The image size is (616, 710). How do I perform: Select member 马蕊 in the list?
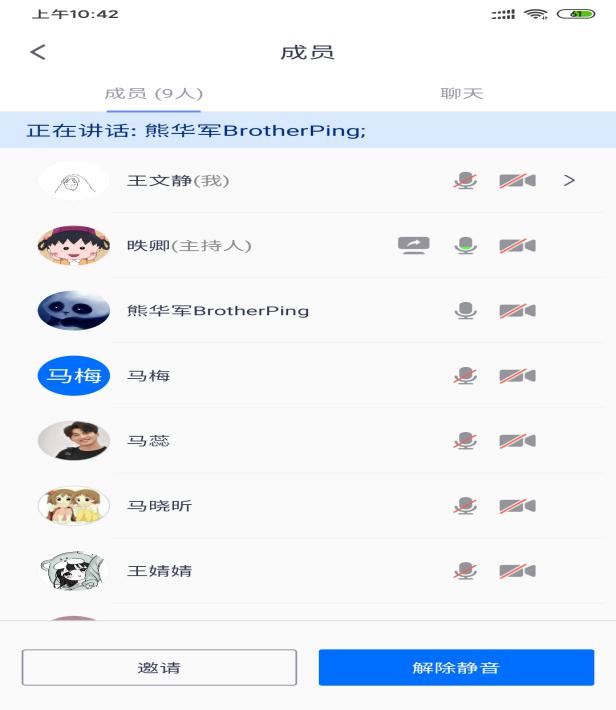pos(148,441)
